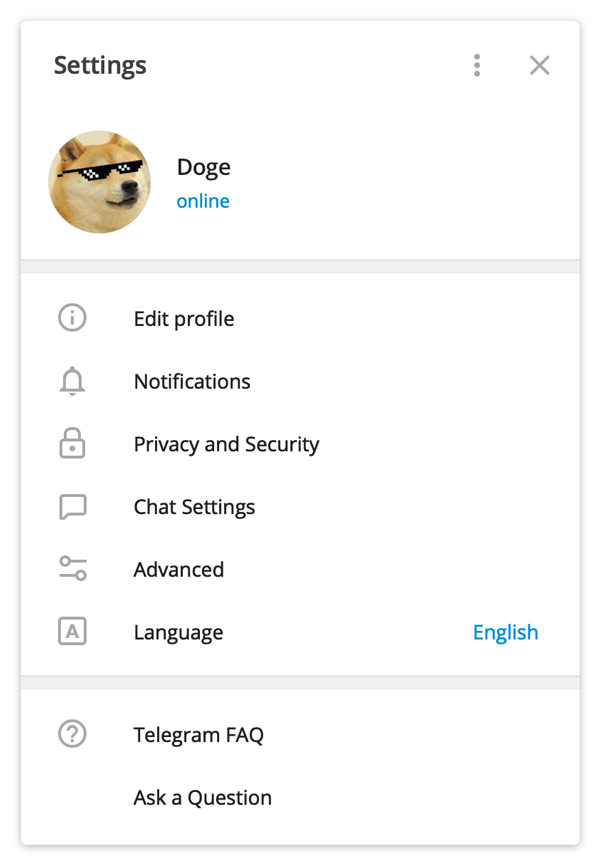This screenshot has width=600, height=865.
Task: Open Telegram FAQ
Action: click(198, 735)
